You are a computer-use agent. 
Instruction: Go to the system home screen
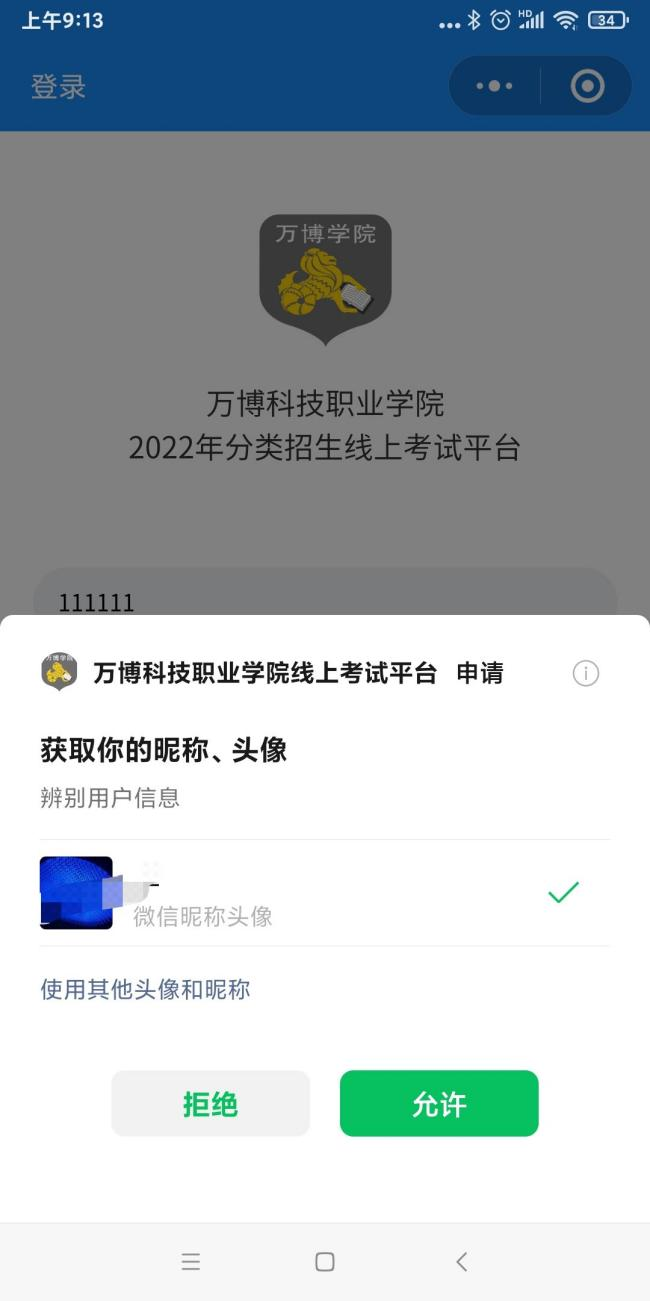(324, 1262)
